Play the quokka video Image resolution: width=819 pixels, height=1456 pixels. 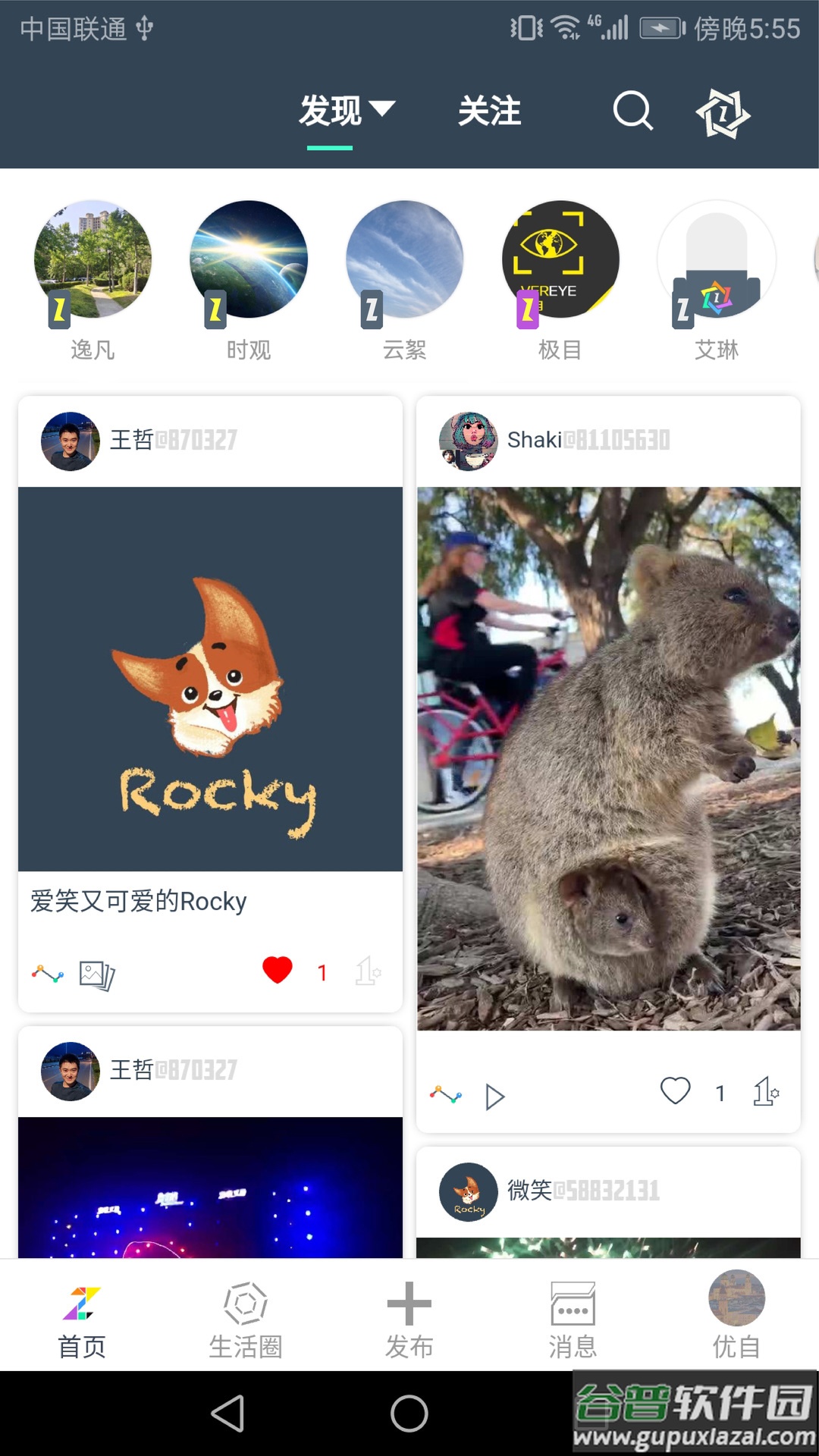[495, 1096]
